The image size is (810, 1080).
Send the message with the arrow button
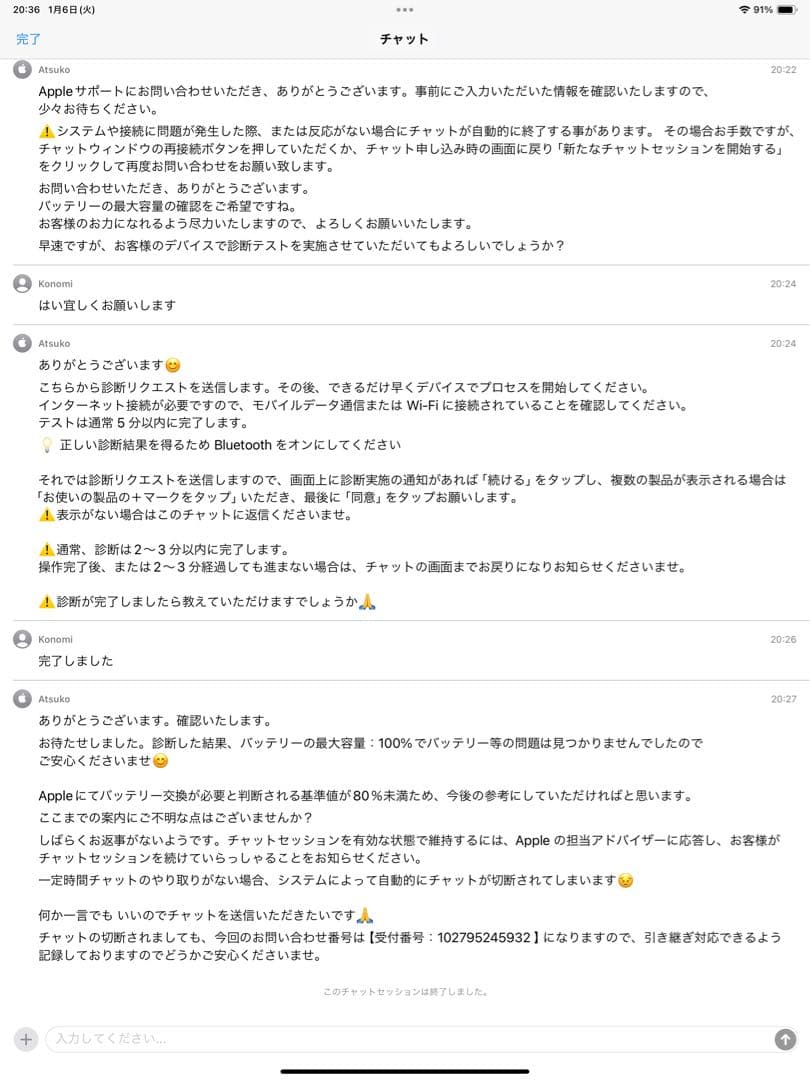click(x=785, y=1039)
